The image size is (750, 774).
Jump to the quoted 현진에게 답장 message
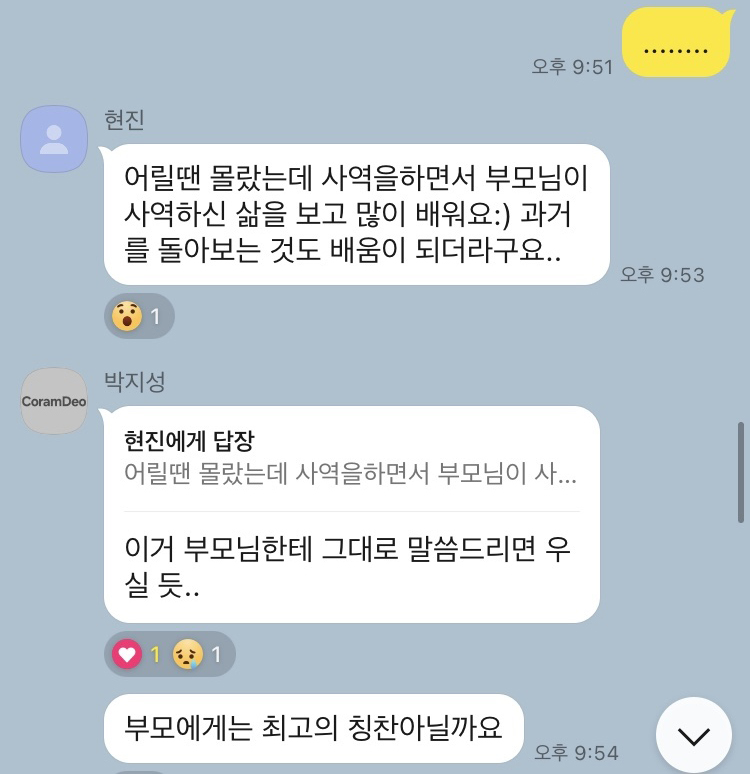pyautogui.click(x=350, y=458)
